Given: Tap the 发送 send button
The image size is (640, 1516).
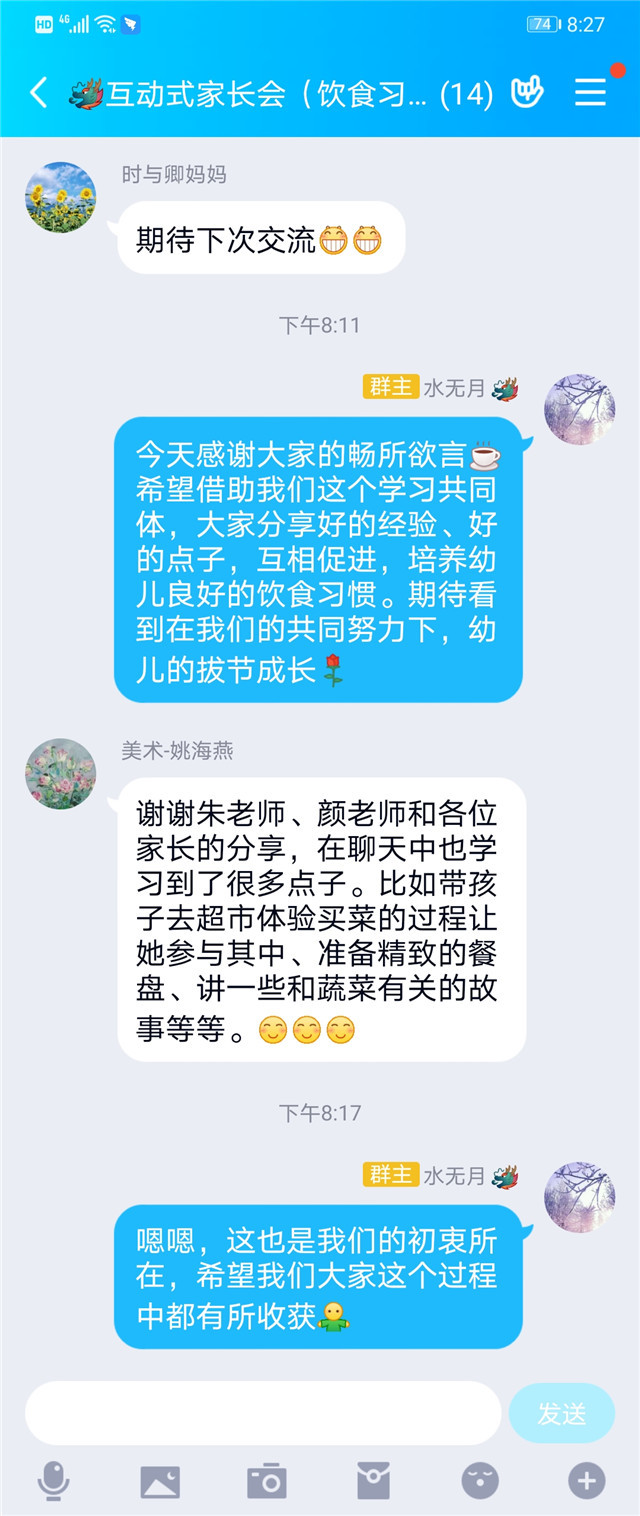Looking at the screenshot, I should [x=561, y=1413].
